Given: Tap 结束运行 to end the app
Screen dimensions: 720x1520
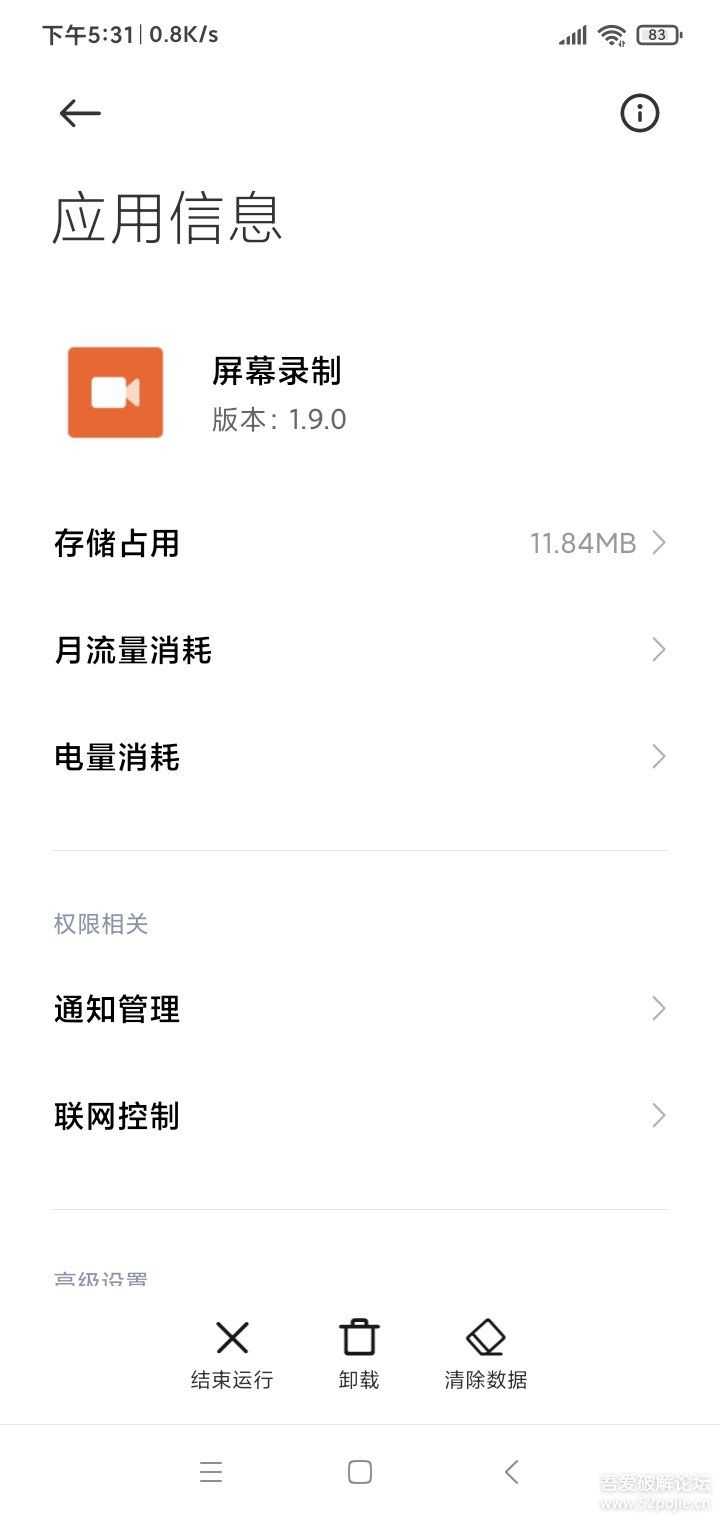Looking at the screenshot, I should coord(231,1380).
